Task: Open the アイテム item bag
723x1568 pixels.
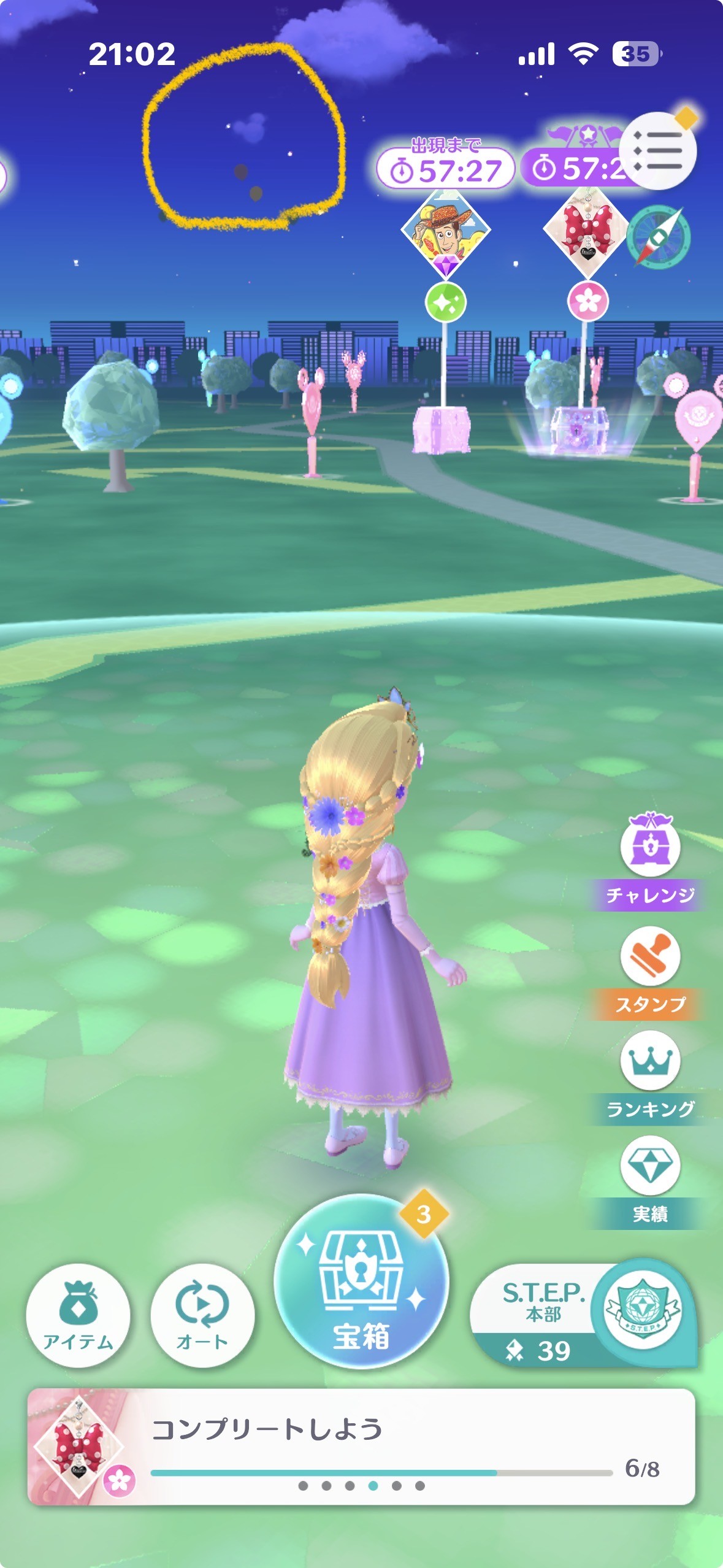Action: click(x=78, y=1315)
